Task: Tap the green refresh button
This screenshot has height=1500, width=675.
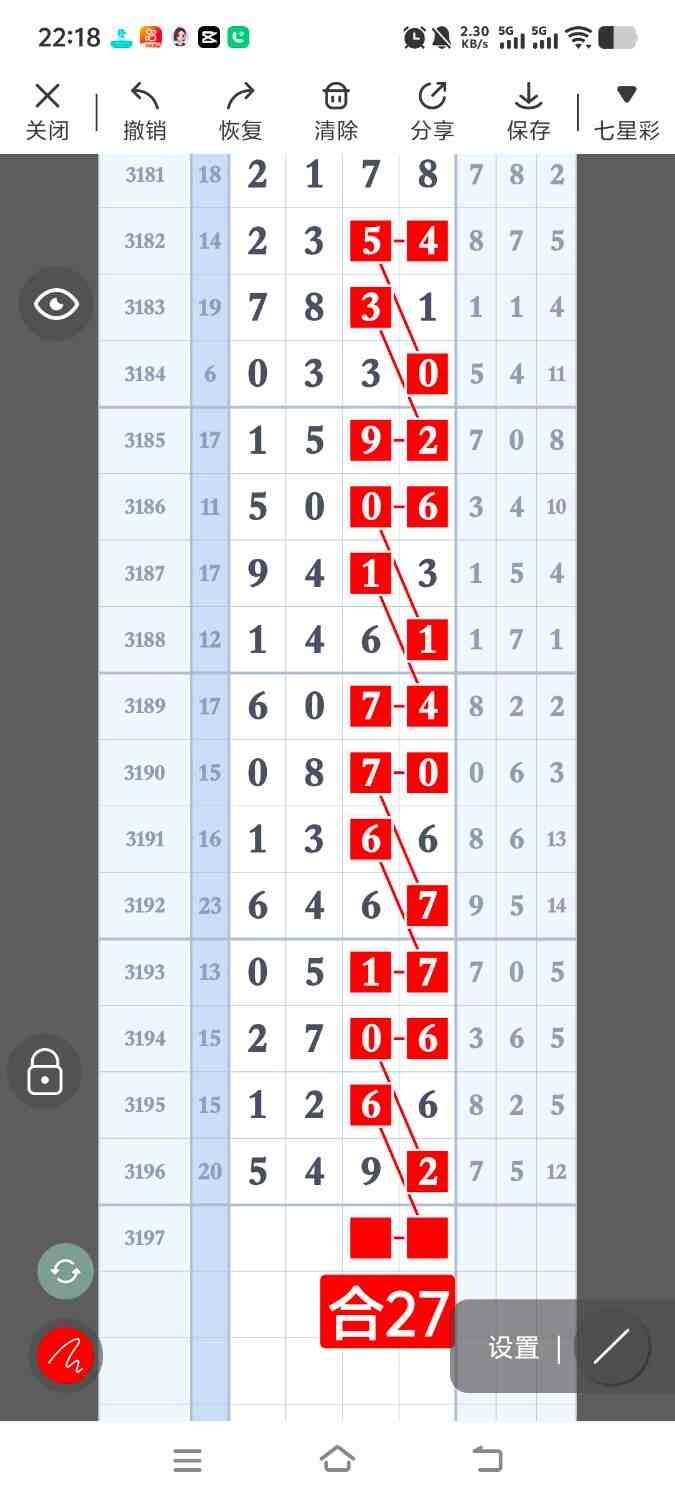Action: click(65, 1271)
